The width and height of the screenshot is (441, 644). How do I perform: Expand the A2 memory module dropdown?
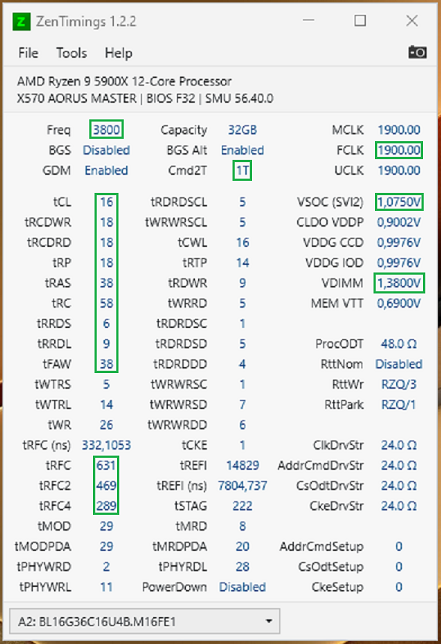[x=145, y=621]
